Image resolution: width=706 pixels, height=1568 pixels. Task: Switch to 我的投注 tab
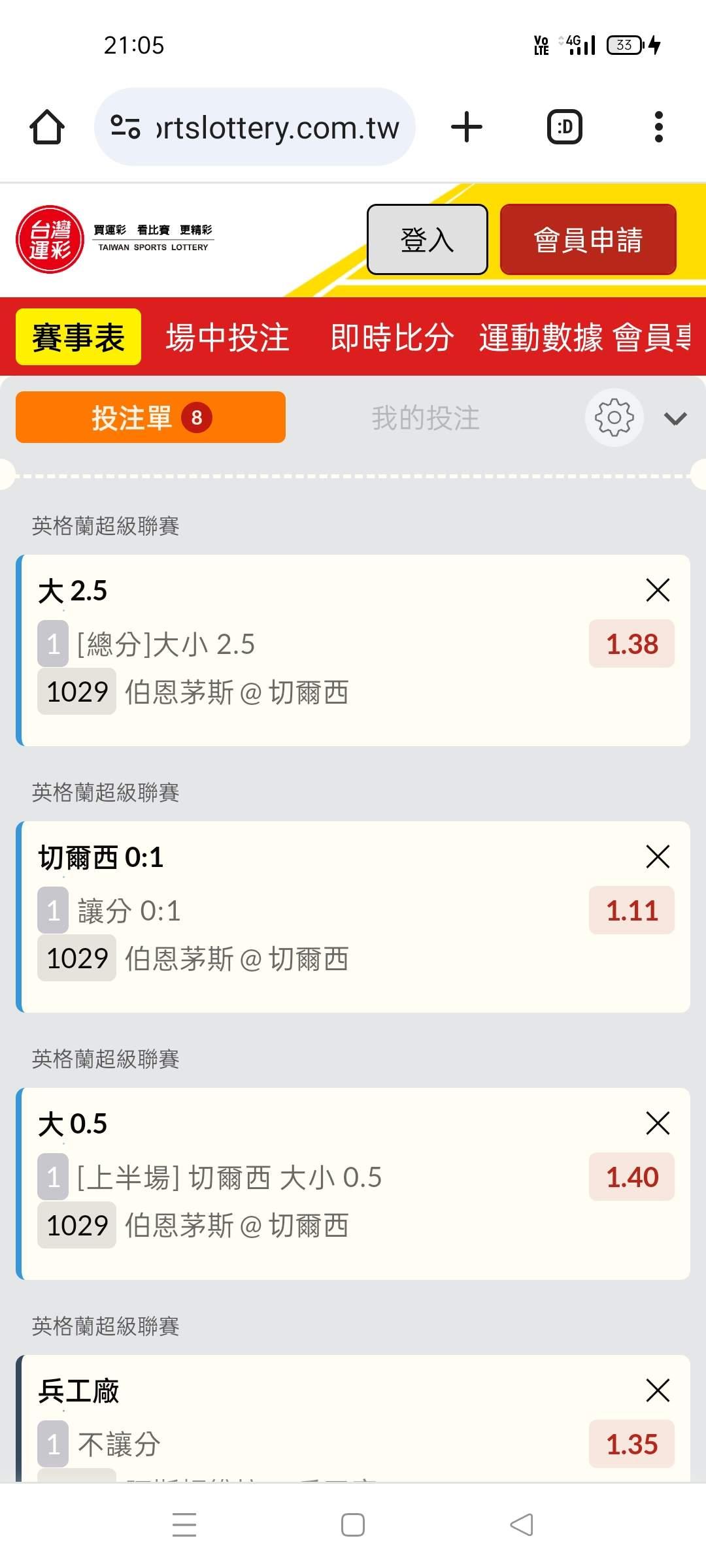pyautogui.click(x=426, y=417)
